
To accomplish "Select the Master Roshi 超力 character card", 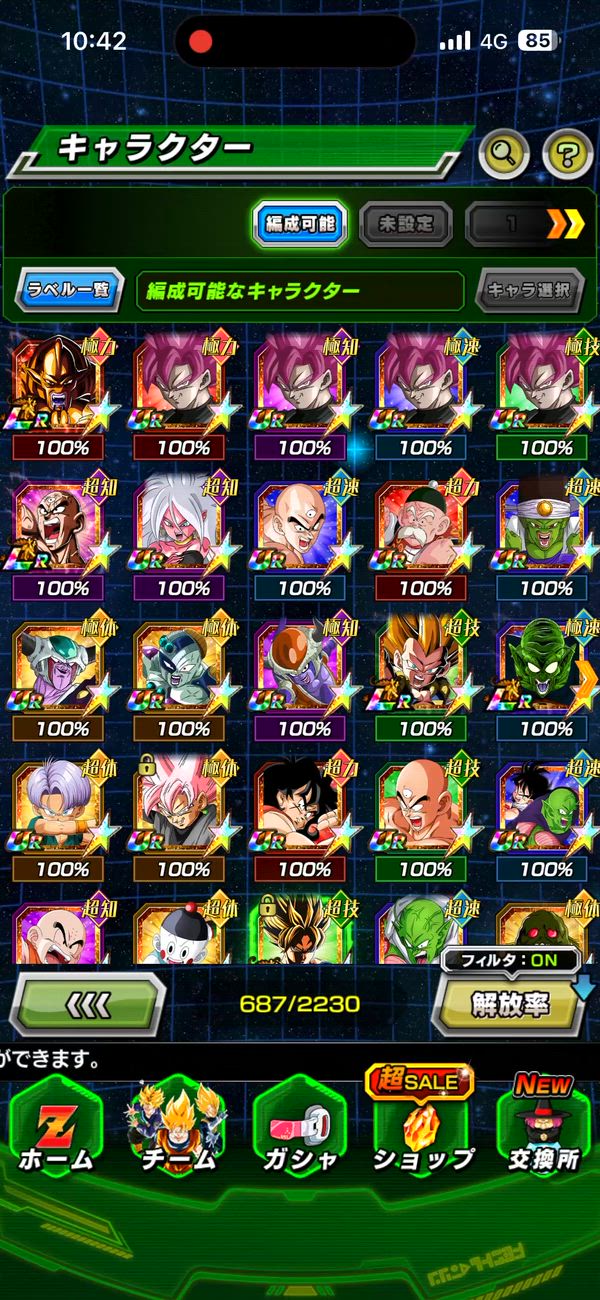I will tap(426, 528).
